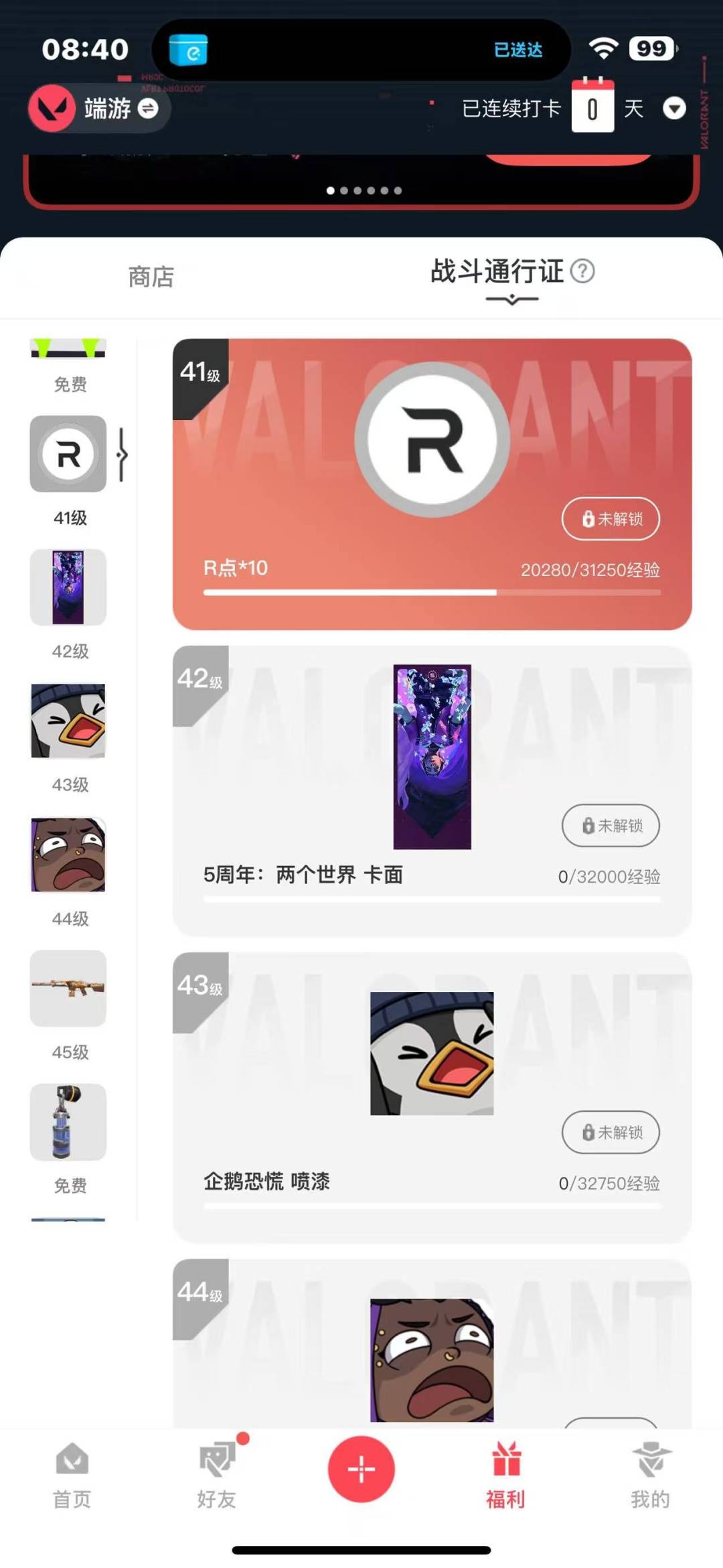Select the 42级 card thumbnail in sidebar
This screenshot has width=723, height=1568.
tap(68, 587)
